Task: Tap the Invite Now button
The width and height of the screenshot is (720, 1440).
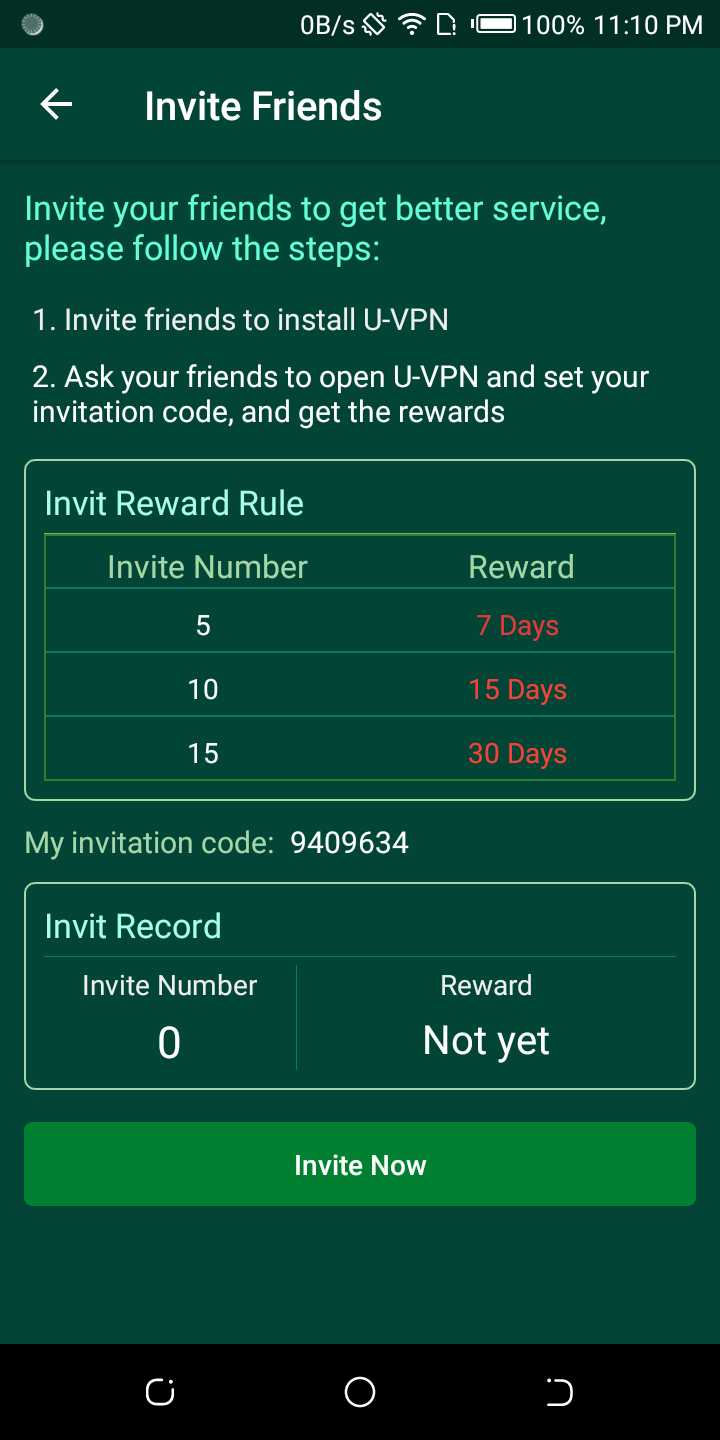Action: [360, 1164]
